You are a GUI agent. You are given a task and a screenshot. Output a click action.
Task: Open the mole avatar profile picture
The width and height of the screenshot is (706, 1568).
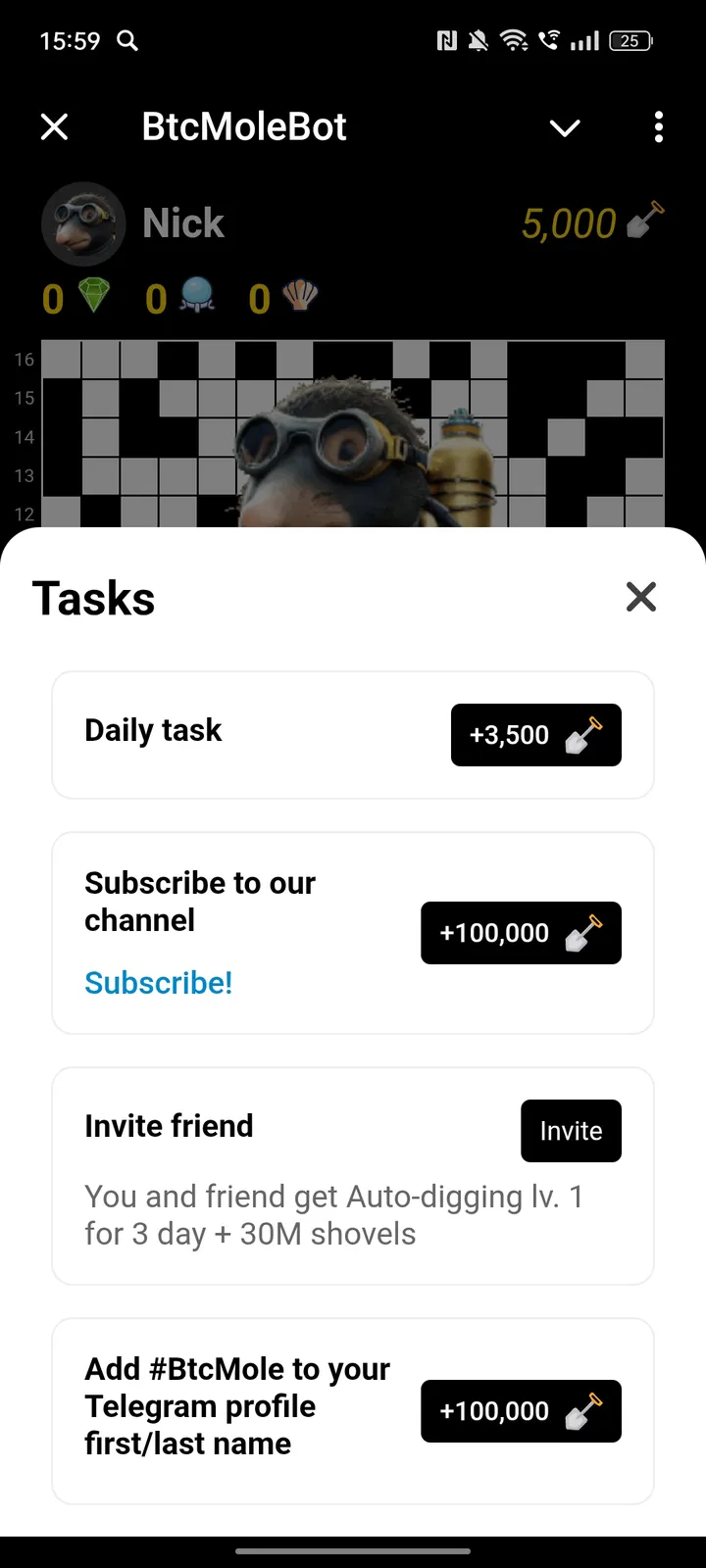(83, 223)
